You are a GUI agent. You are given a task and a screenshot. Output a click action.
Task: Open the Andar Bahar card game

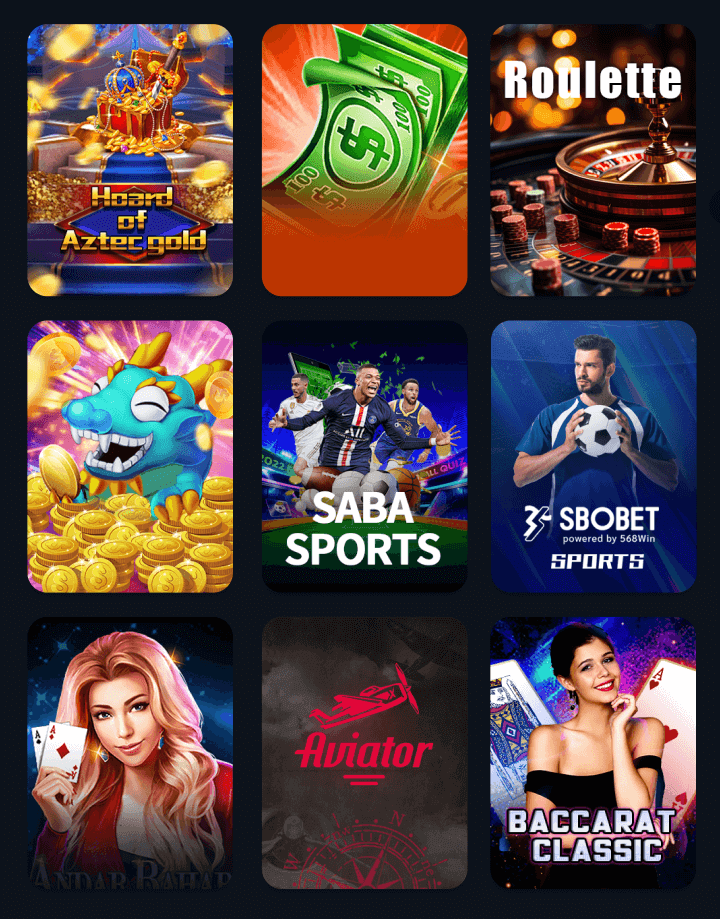[x=130, y=752]
